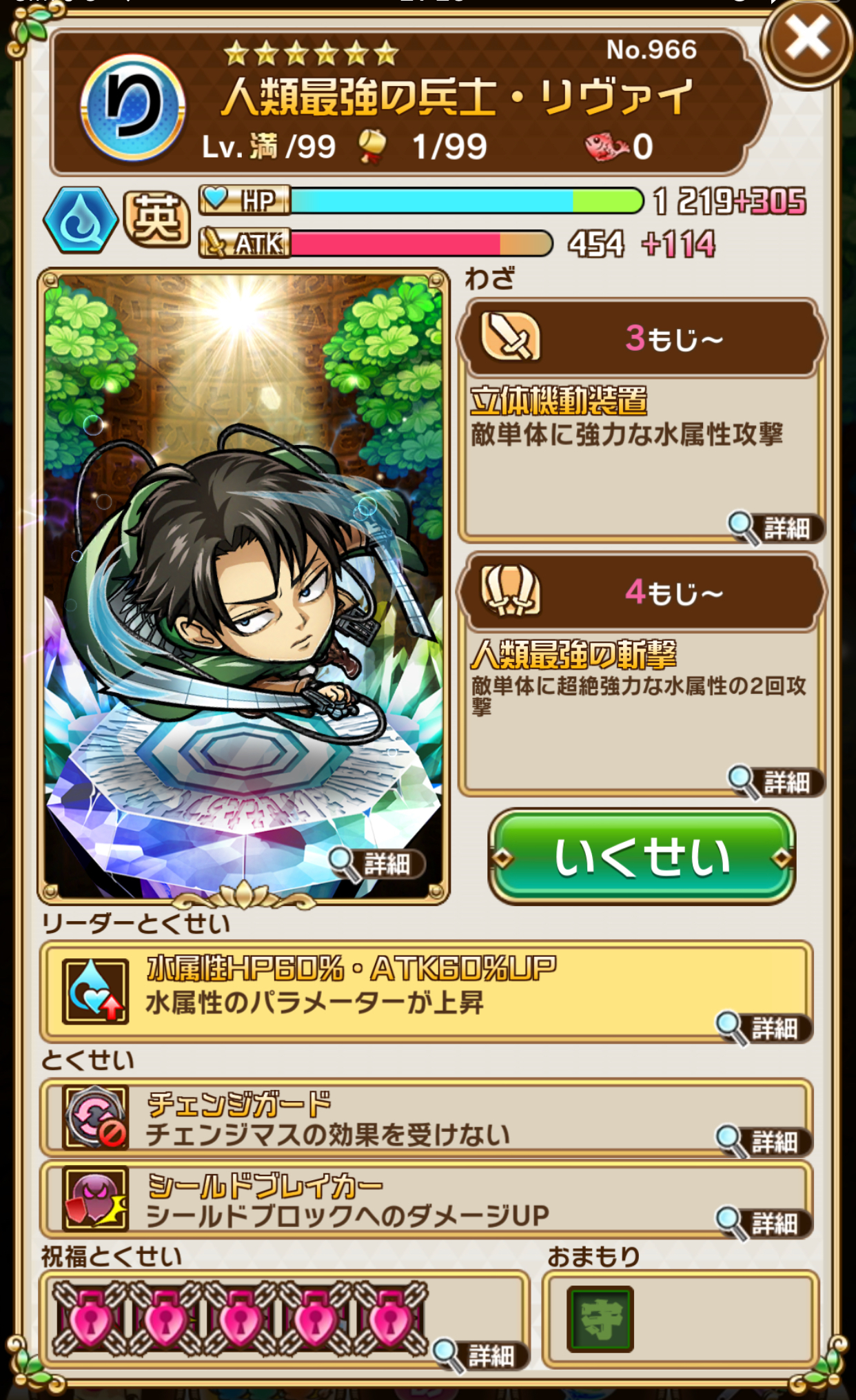856x1400 pixels.
Task: Open 詳細 for チェンジガード trait
Action: pyautogui.click(x=764, y=1142)
